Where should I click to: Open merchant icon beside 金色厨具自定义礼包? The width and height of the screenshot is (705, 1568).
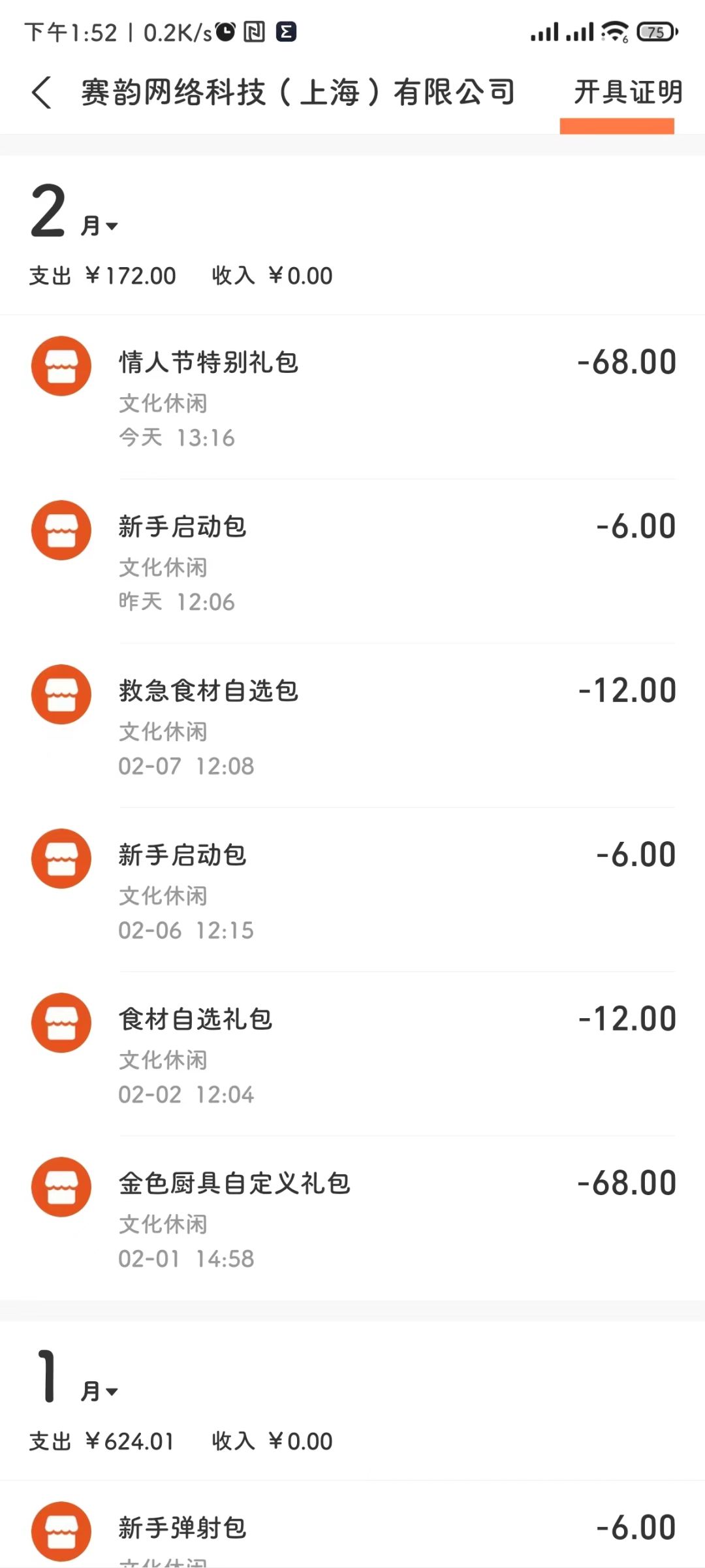[x=61, y=1187]
